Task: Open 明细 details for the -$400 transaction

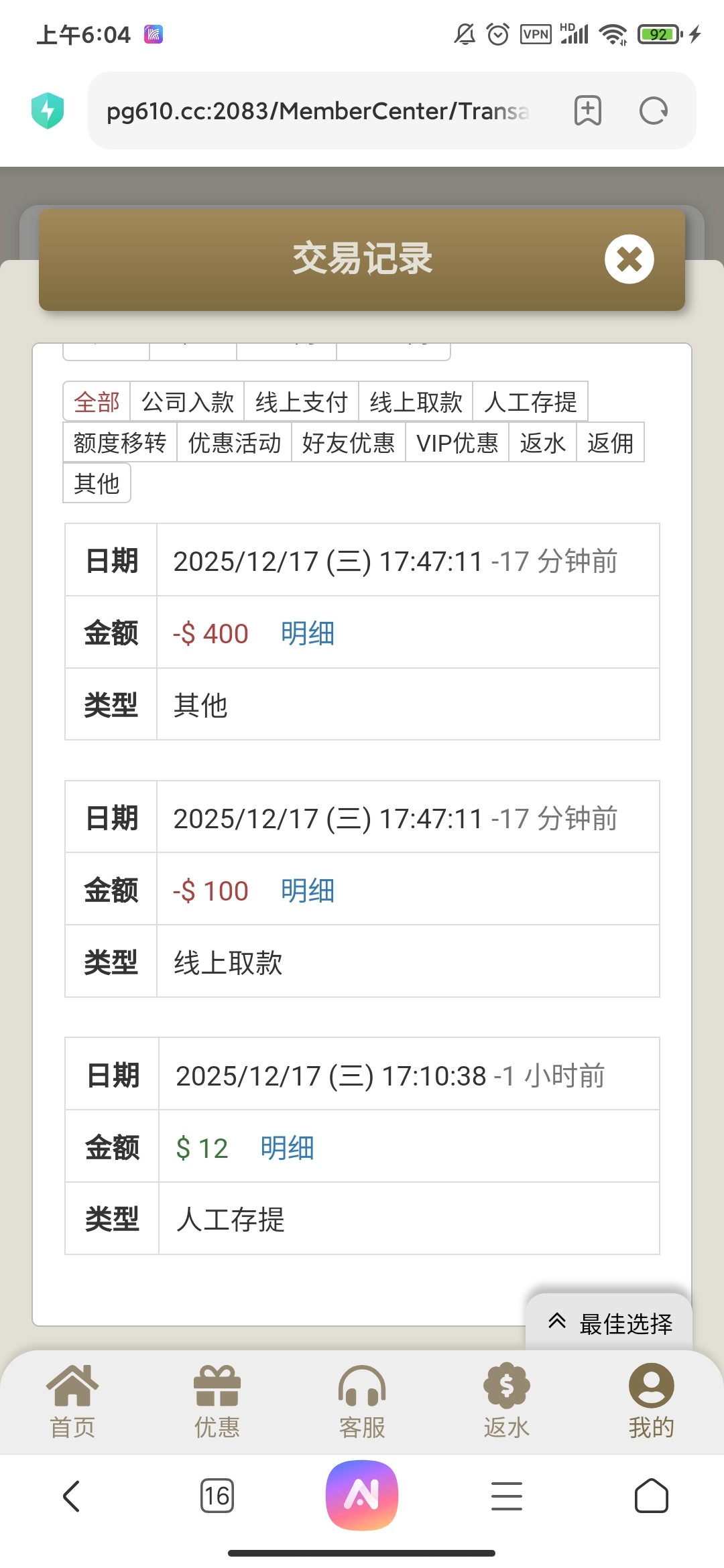Action: [306, 633]
